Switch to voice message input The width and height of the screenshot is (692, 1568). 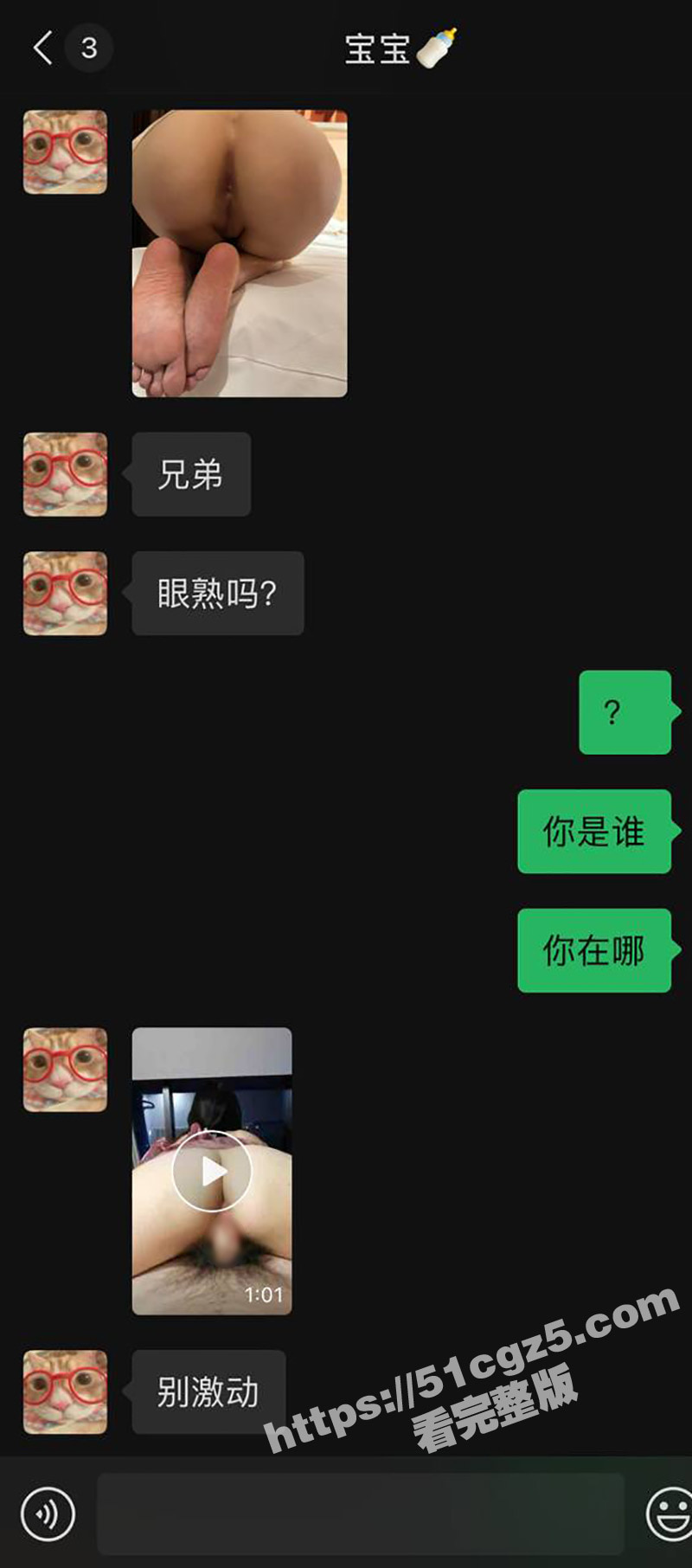[48, 1513]
